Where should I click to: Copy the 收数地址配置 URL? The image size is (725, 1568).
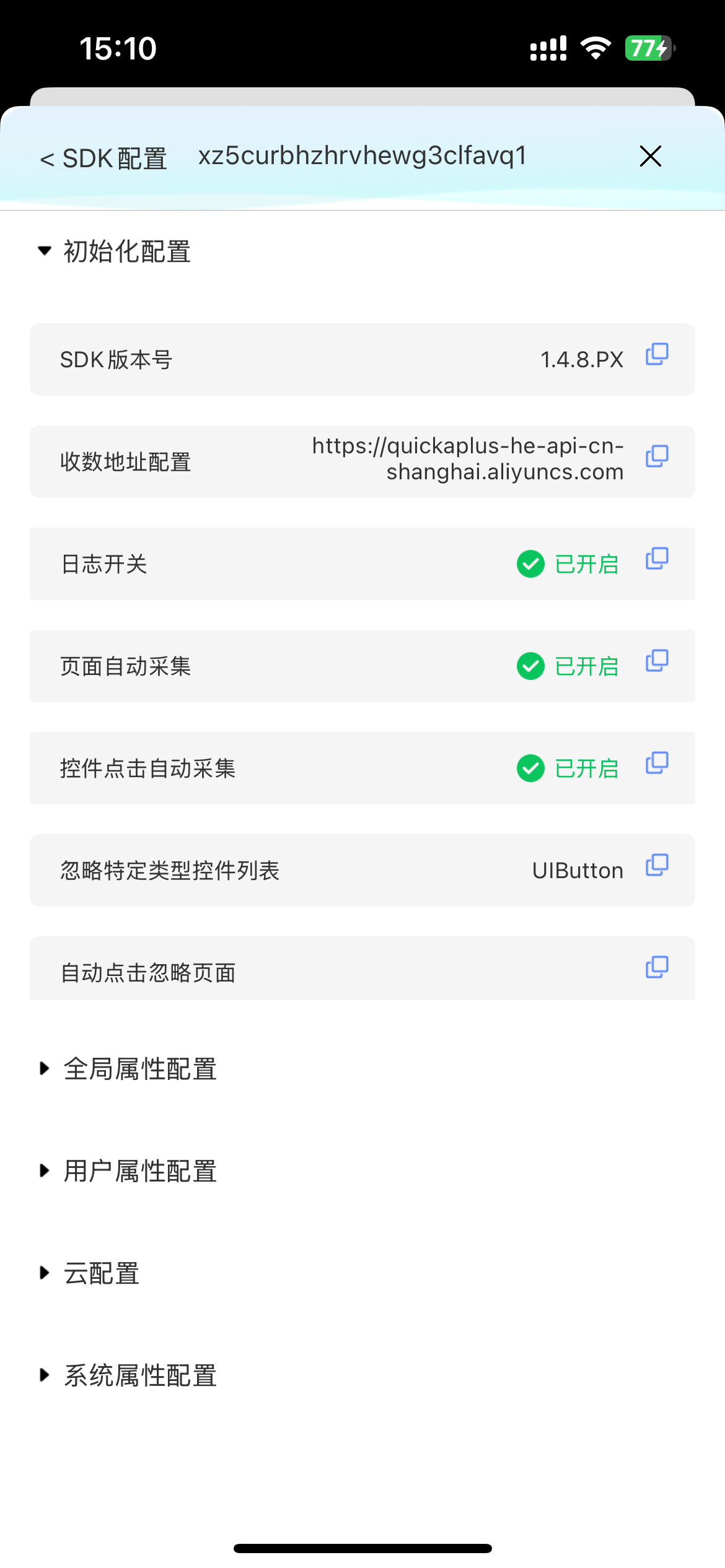(657, 457)
